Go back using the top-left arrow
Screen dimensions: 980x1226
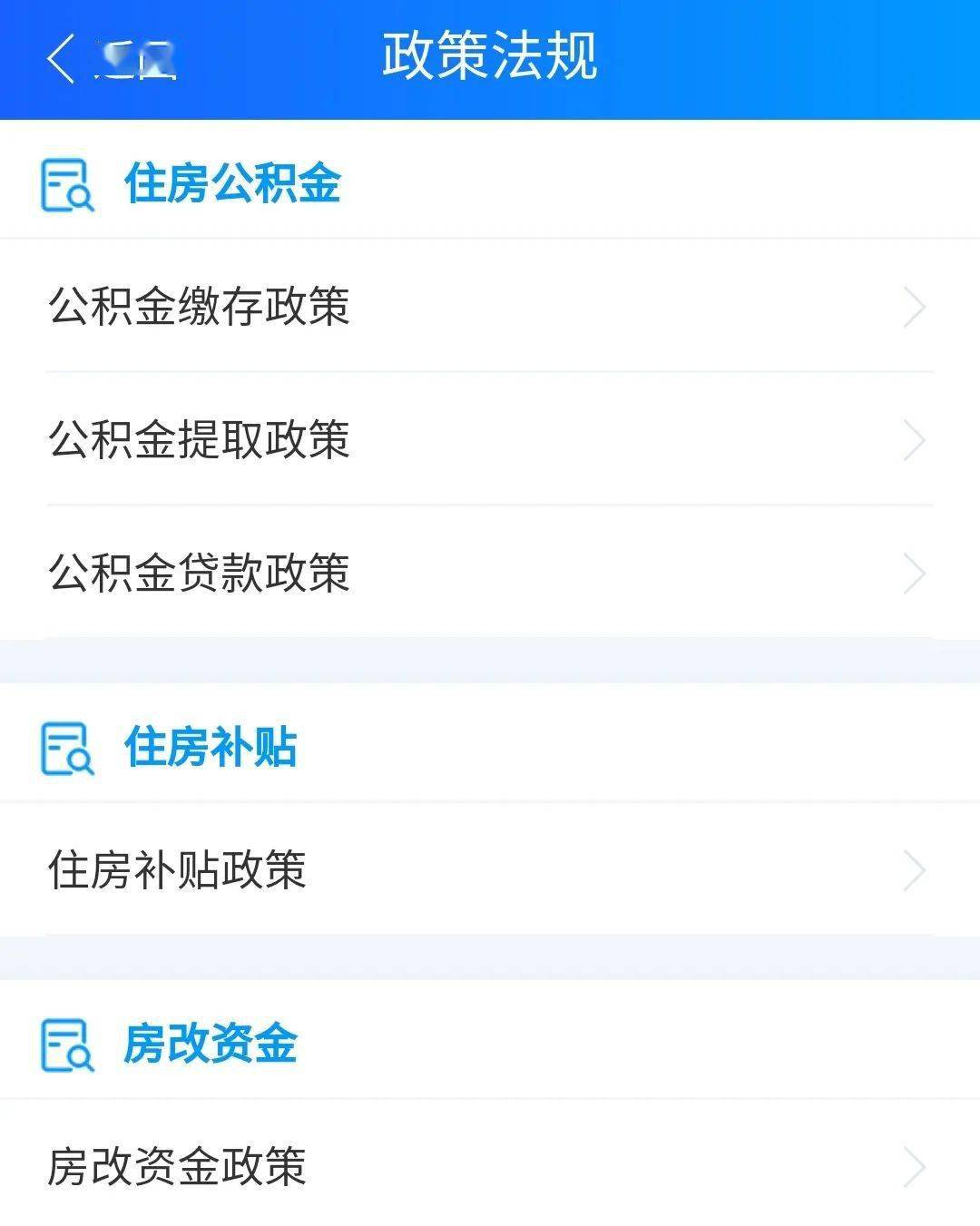pyautogui.click(x=62, y=59)
